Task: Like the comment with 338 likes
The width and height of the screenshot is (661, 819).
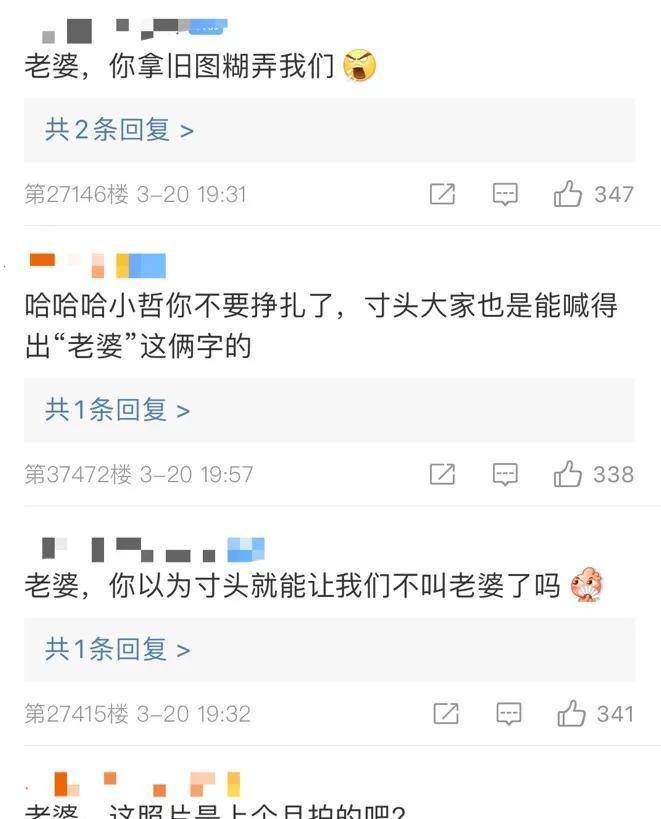Action: tap(568, 474)
